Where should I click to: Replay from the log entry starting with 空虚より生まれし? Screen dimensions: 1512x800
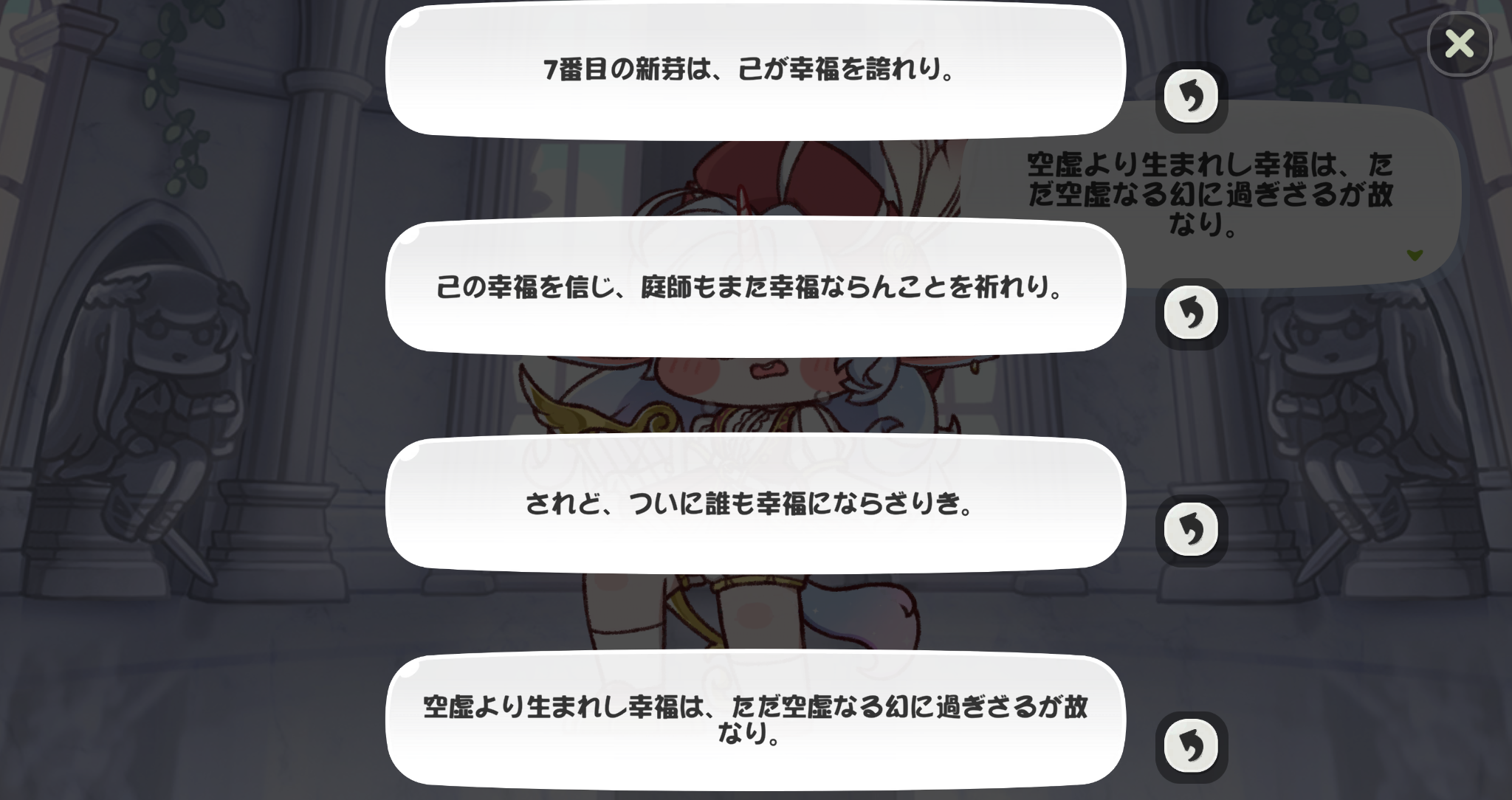[1191, 745]
